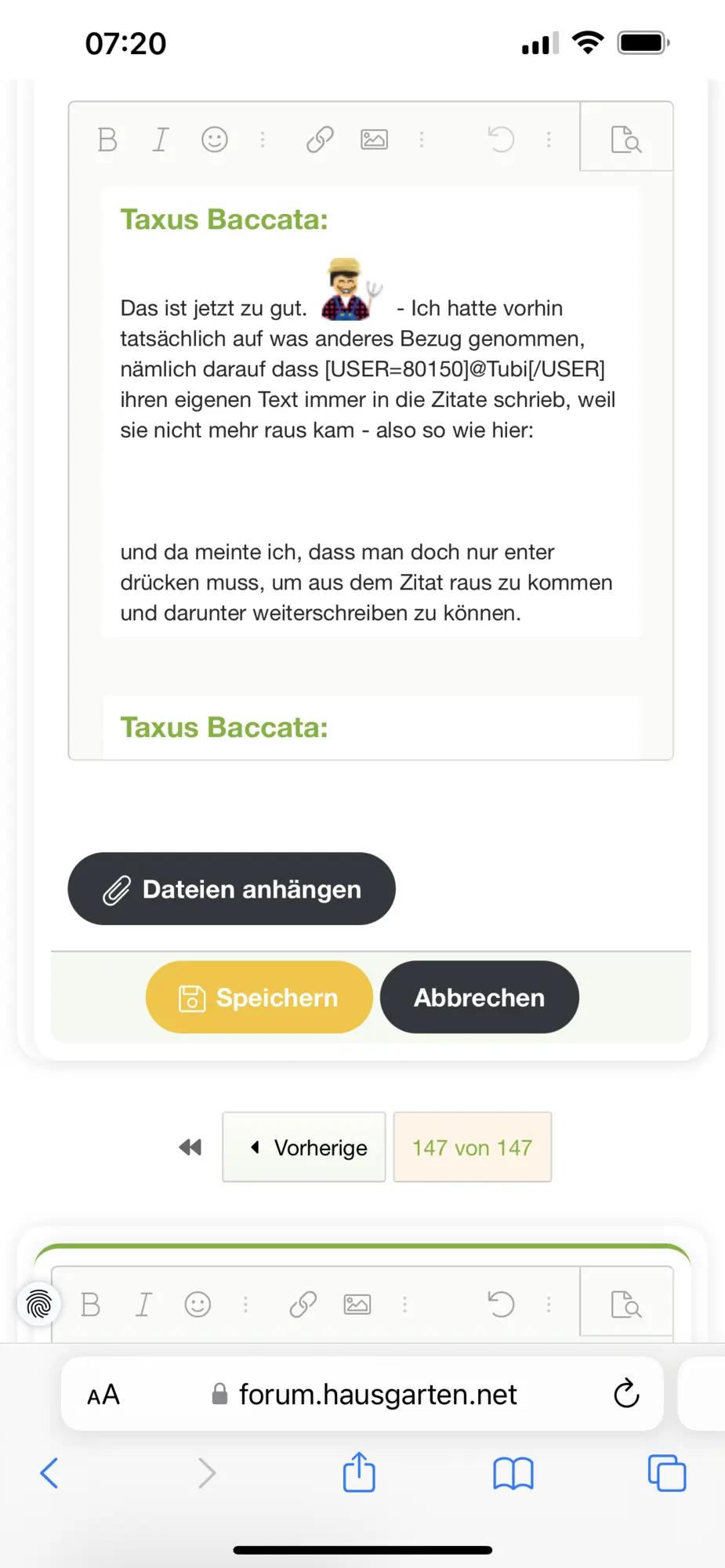Insert an image using the upper editor toolbar

click(374, 140)
